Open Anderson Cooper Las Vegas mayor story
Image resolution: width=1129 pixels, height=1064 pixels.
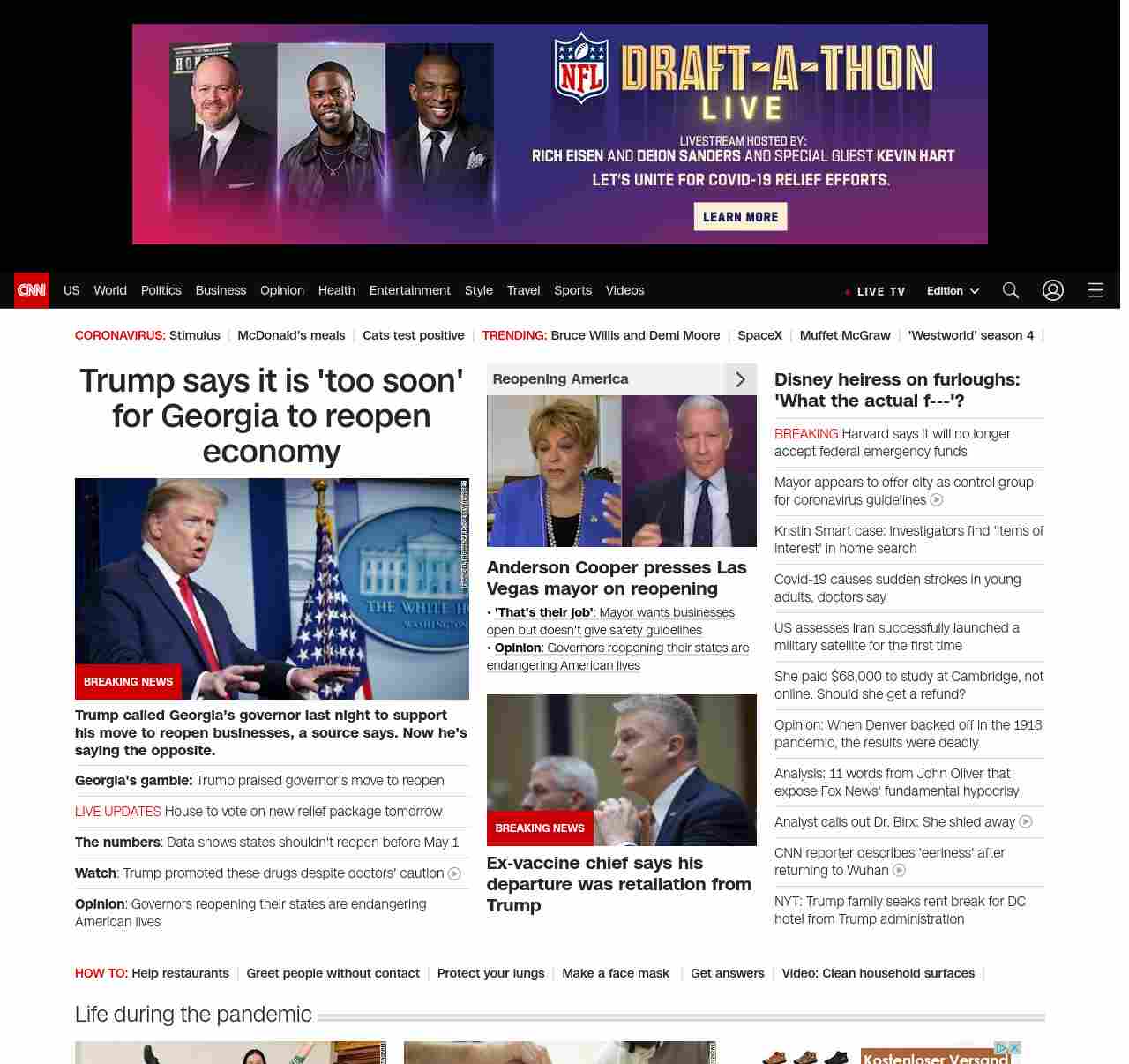(x=616, y=578)
